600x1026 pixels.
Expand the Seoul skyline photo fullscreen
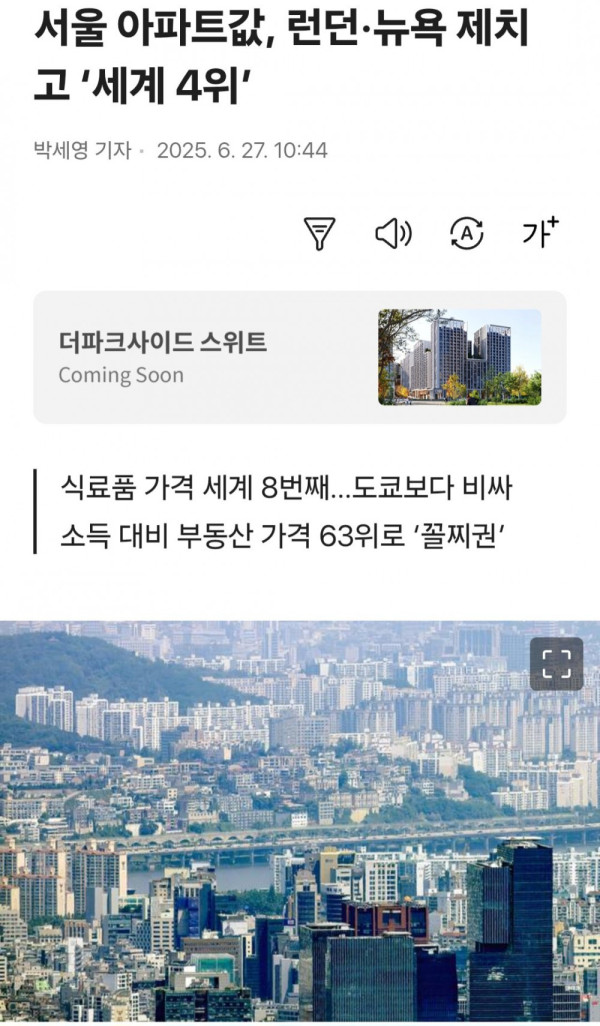point(556,664)
